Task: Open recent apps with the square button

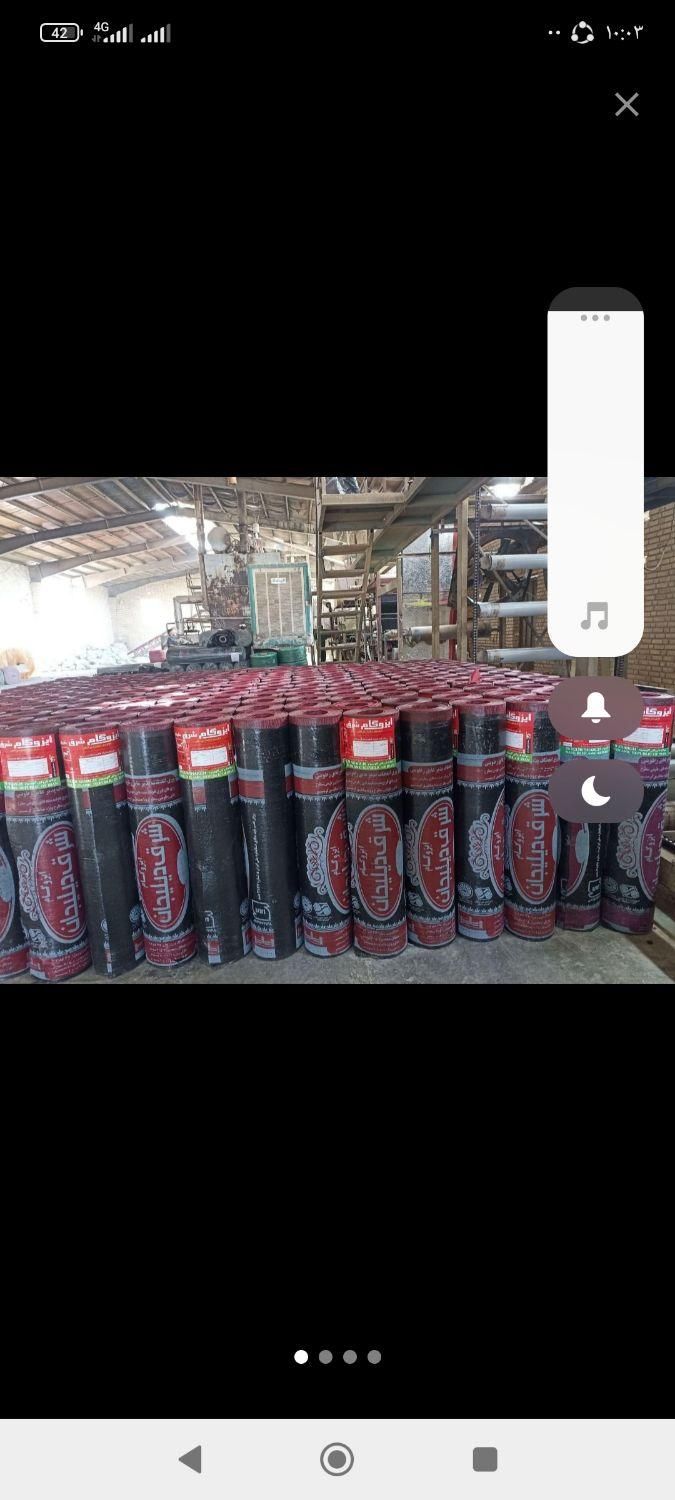Action: tap(485, 1459)
